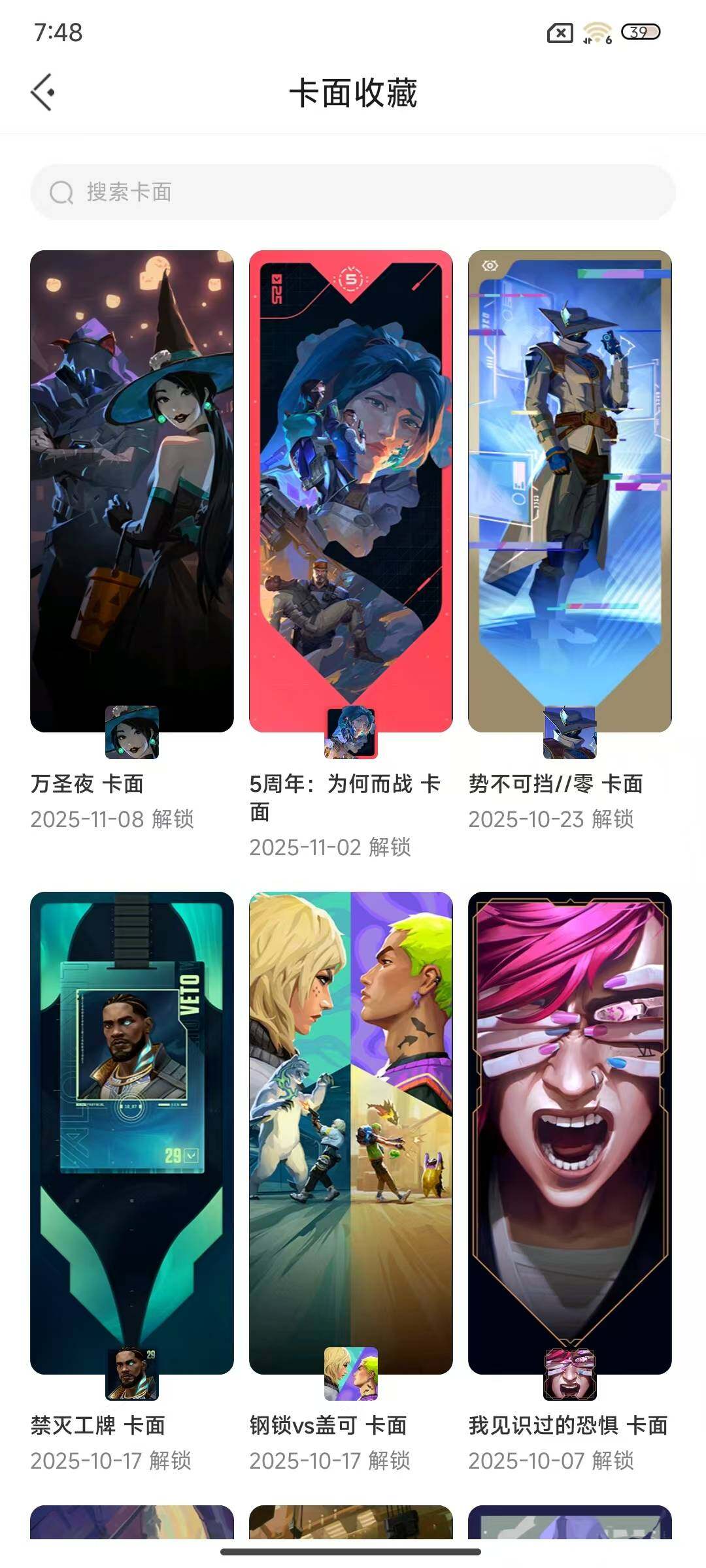Tap the magnifier icon in the search bar

point(61,193)
